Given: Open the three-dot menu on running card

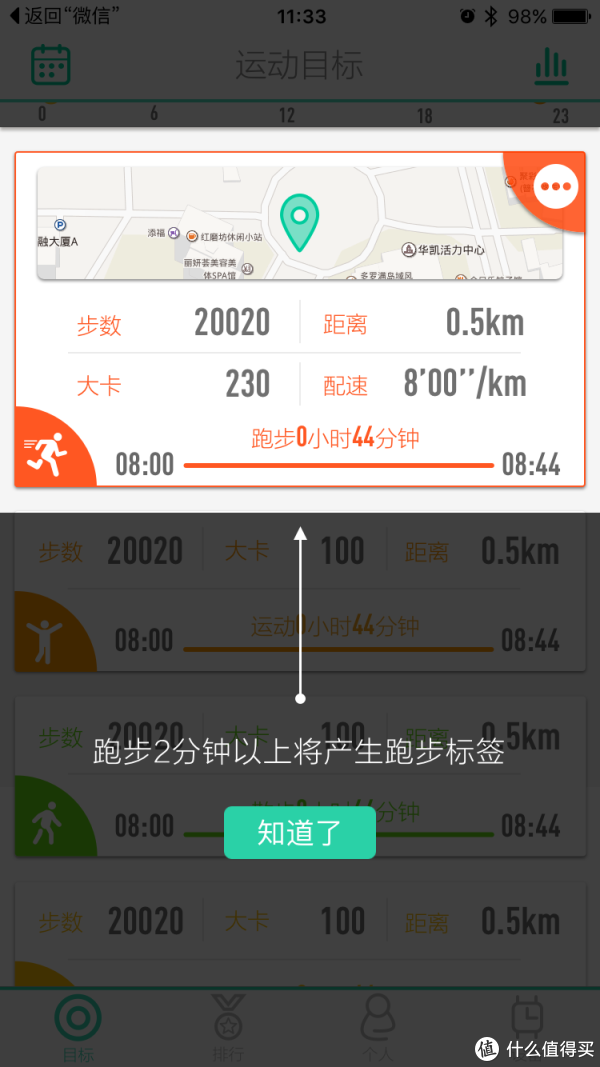Looking at the screenshot, I should [556, 187].
